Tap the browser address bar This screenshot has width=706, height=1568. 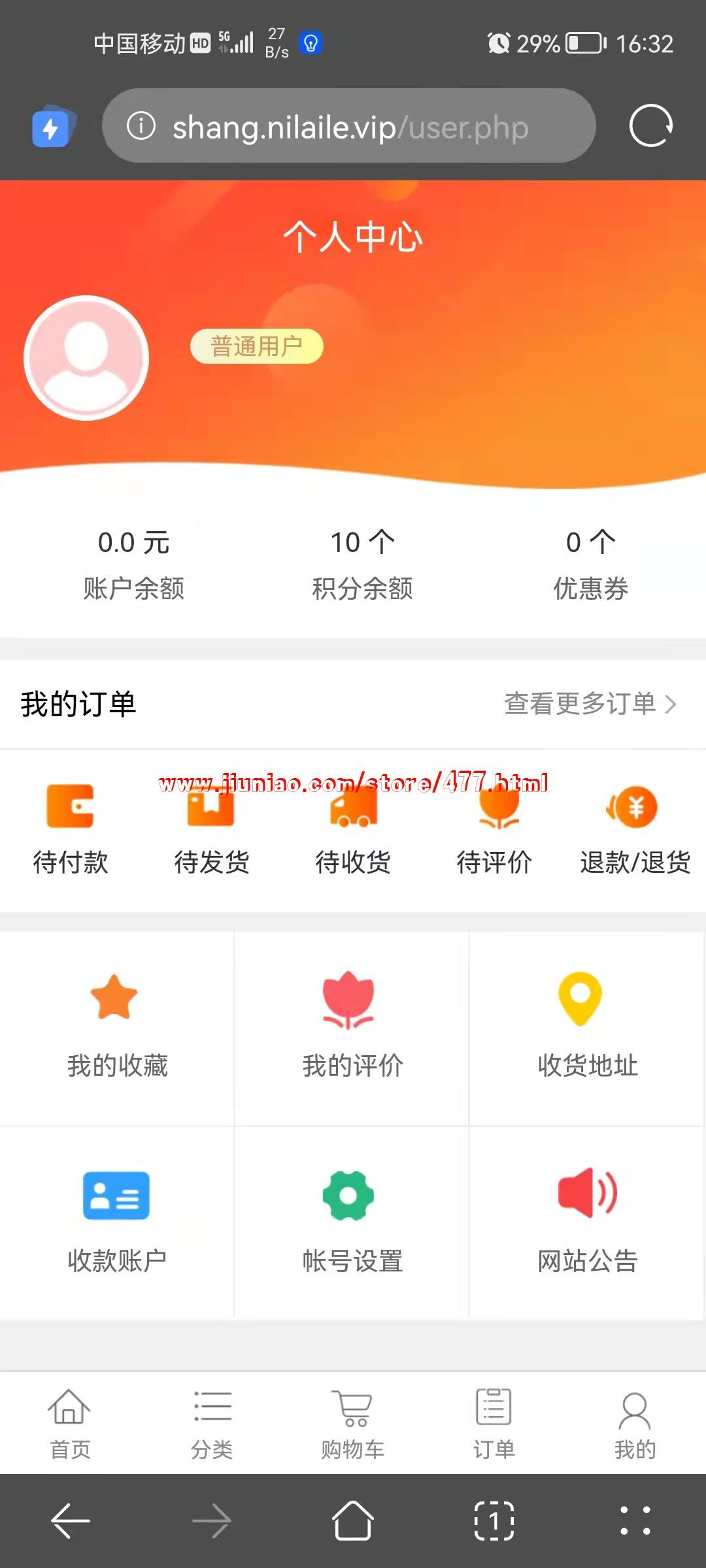tap(349, 126)
